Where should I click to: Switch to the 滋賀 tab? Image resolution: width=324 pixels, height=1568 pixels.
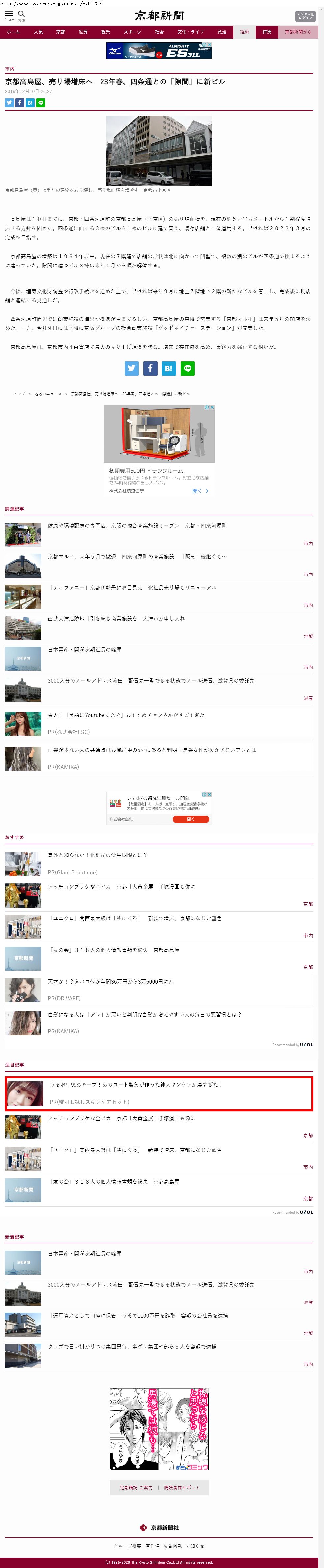click(x=83, y=32)
